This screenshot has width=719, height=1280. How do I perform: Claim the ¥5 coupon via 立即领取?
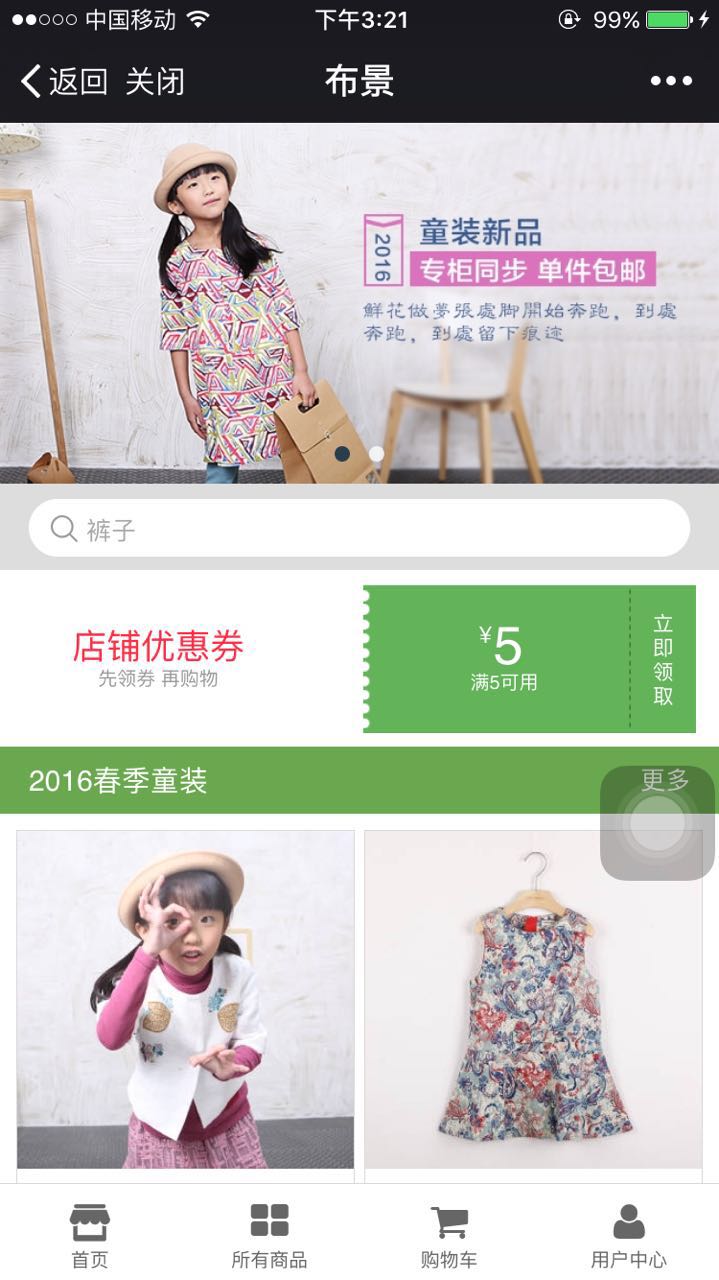pos(663,660)
